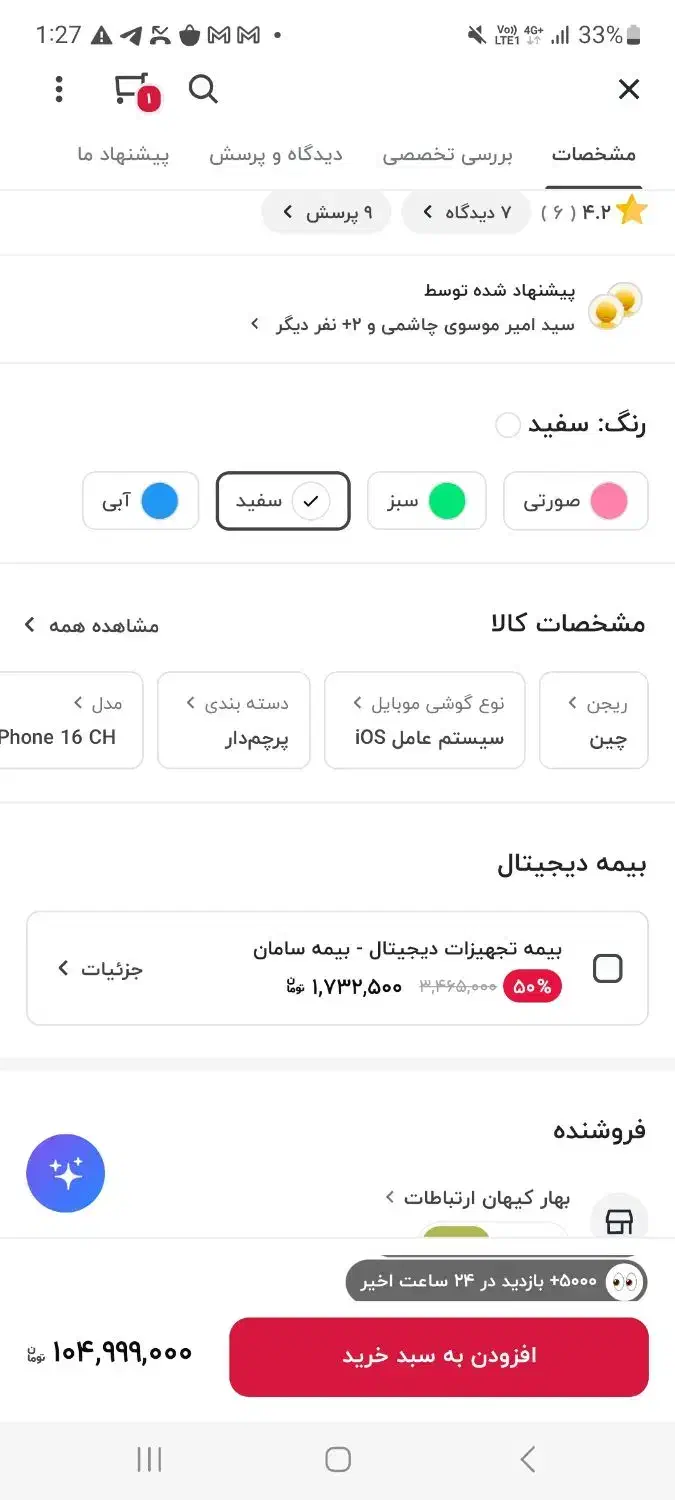Check the بیمه تجهیزات دیجیتال insurance checkbox
The width and height of the screenshot is (675, 1500).
coord(607,968)
